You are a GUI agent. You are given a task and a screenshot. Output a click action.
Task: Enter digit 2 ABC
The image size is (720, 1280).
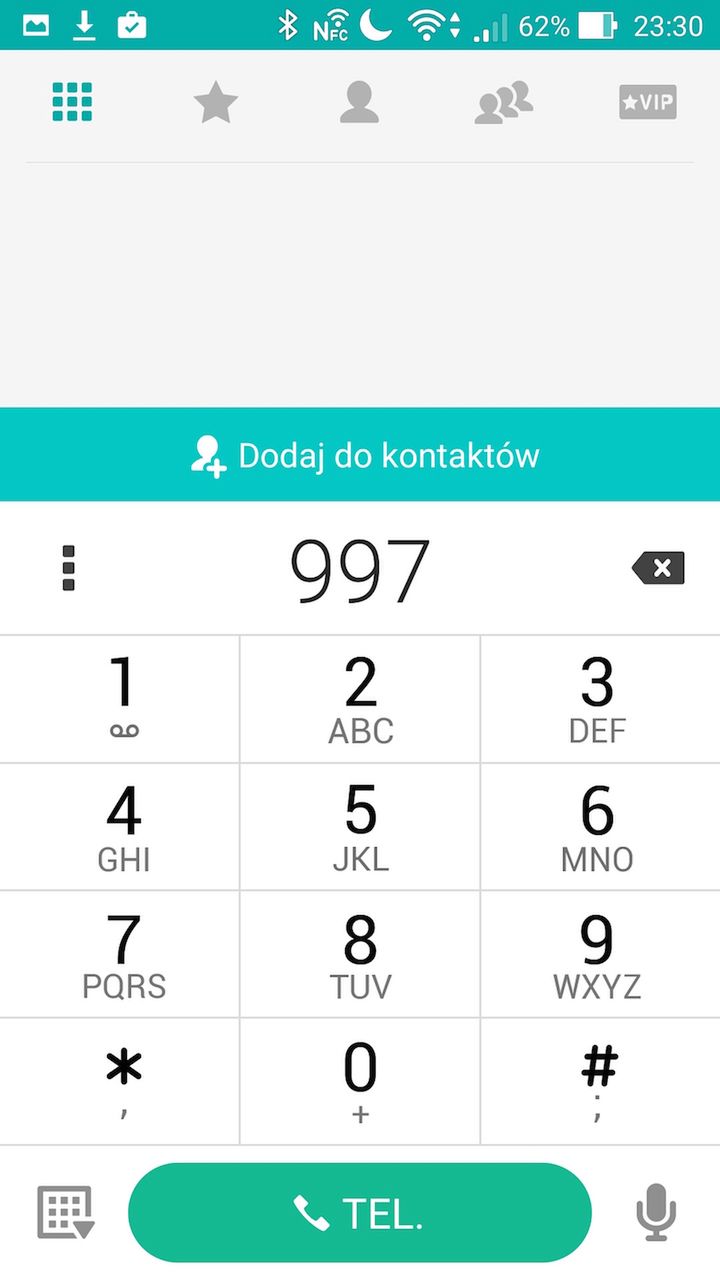click(360, 698)
